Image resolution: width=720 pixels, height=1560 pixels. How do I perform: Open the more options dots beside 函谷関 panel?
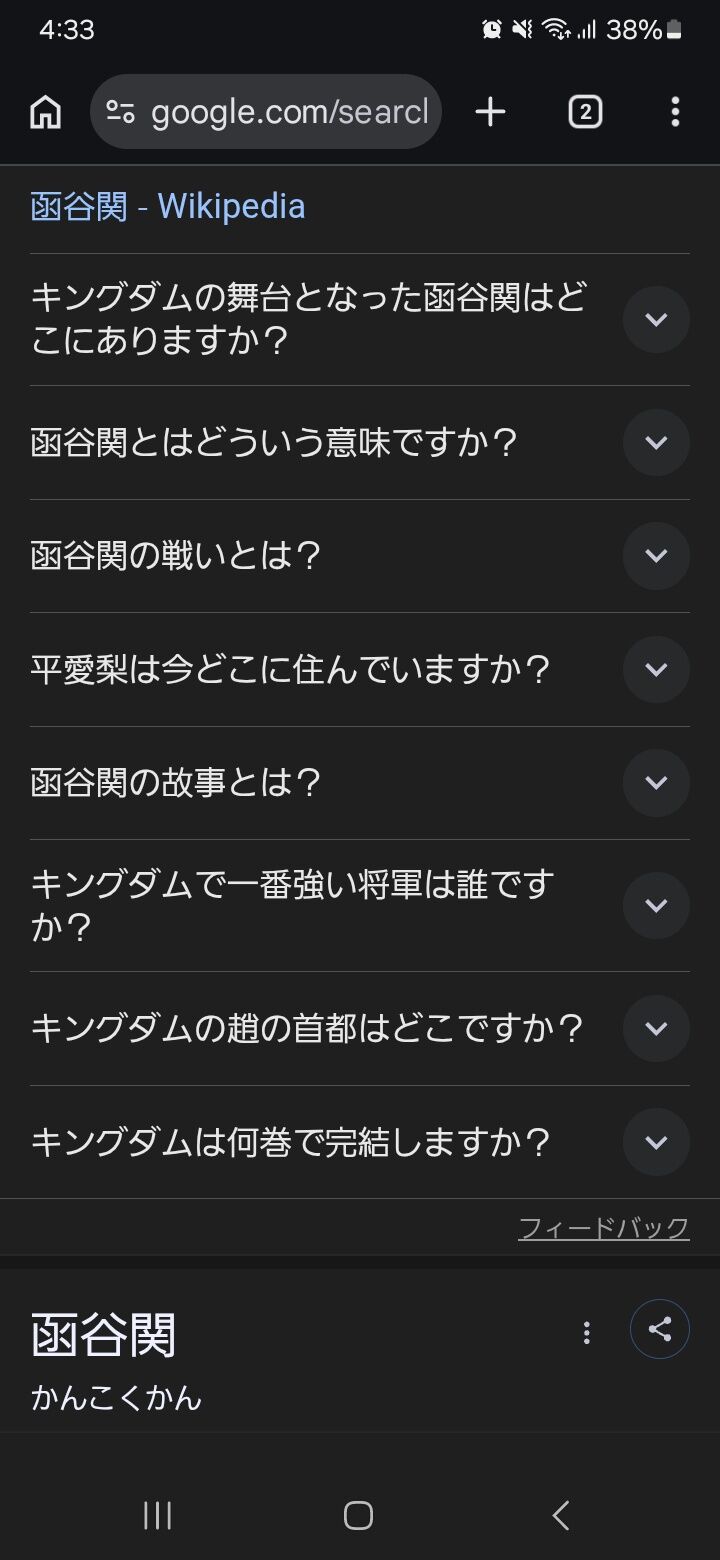point(587,1332)
